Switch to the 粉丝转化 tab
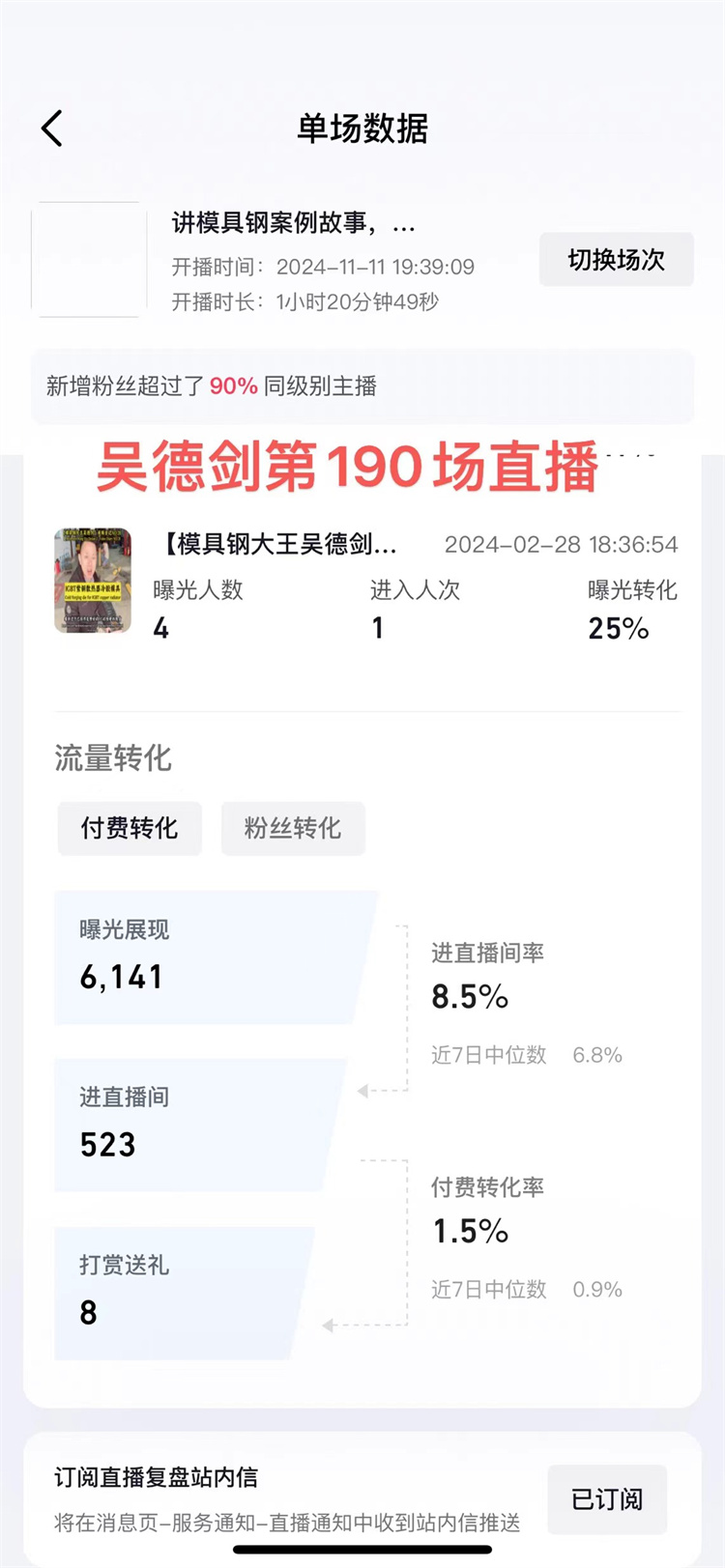Image resolution: width=725 pixels, height=1568 pixels. coord(293,828)
